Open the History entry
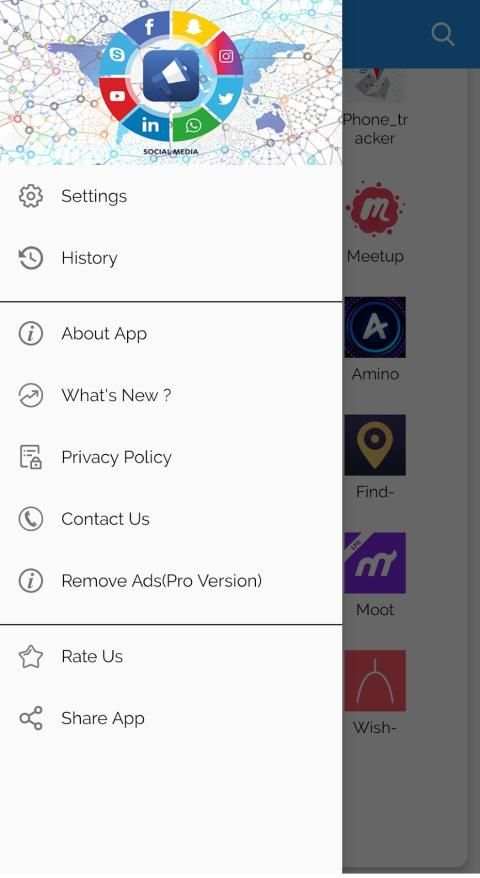The width and height of the screenshot is (480, 878). [x=171, y=258]
